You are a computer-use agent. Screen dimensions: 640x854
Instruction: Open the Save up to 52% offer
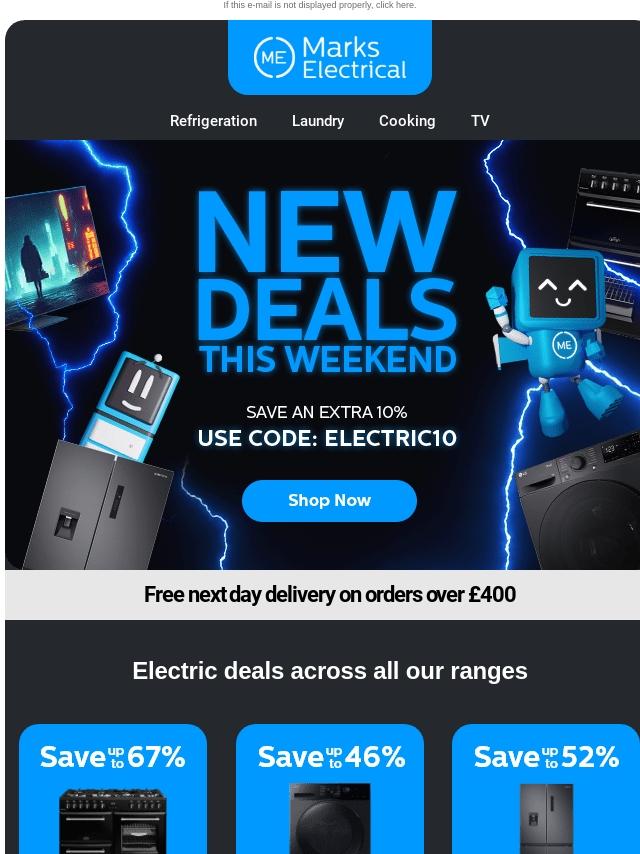tap(546, 789)
